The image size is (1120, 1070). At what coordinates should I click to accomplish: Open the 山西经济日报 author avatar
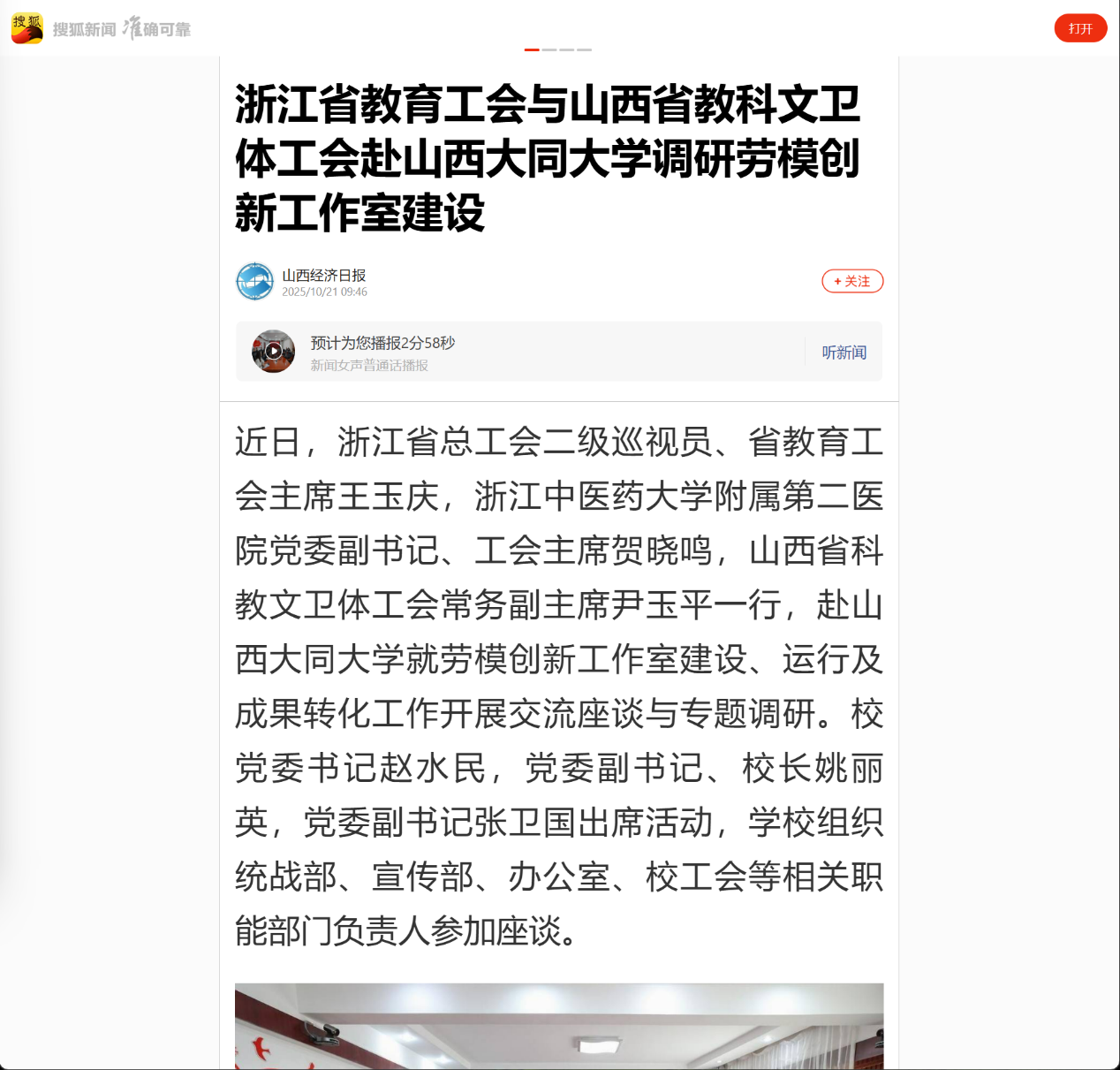click(255, 282)
